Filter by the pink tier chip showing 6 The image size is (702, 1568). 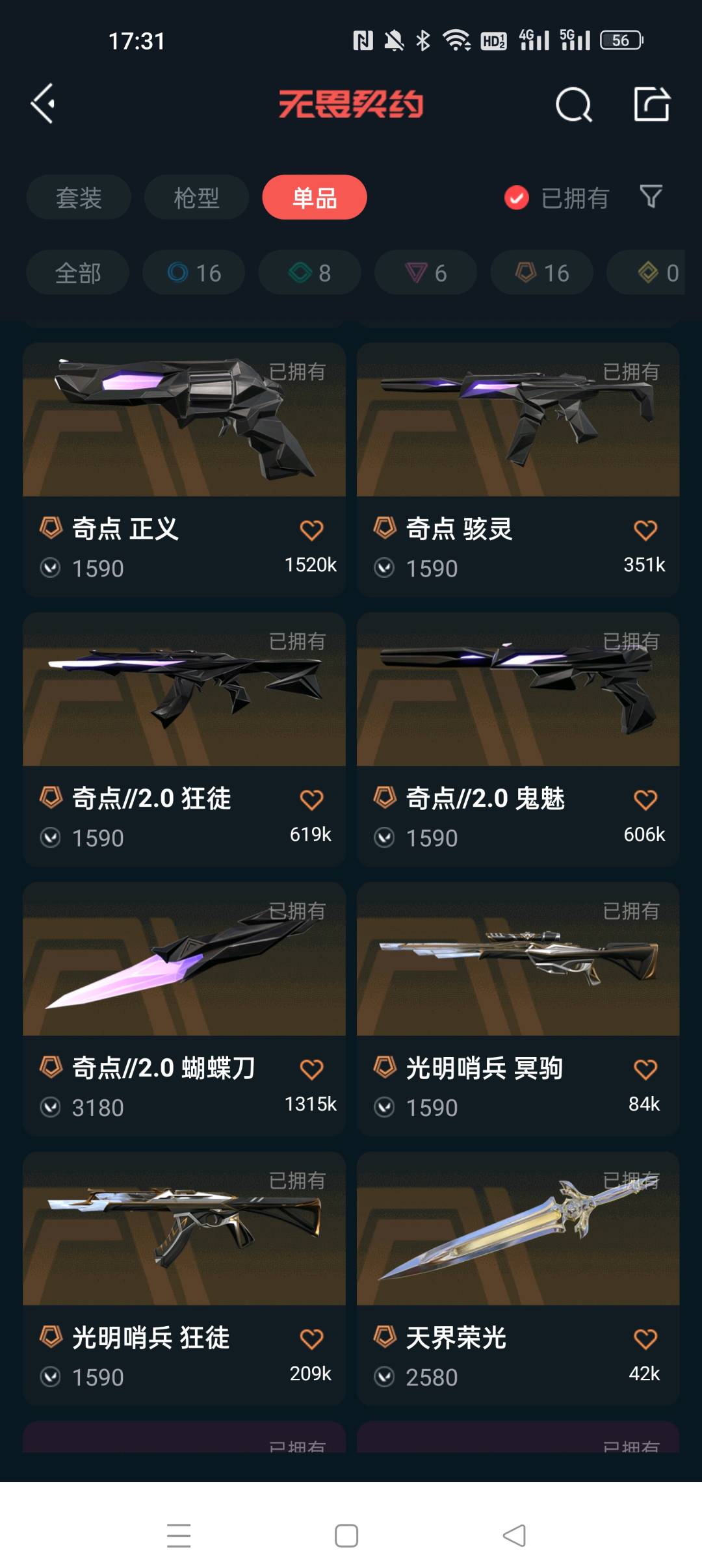tap(426, 273)
